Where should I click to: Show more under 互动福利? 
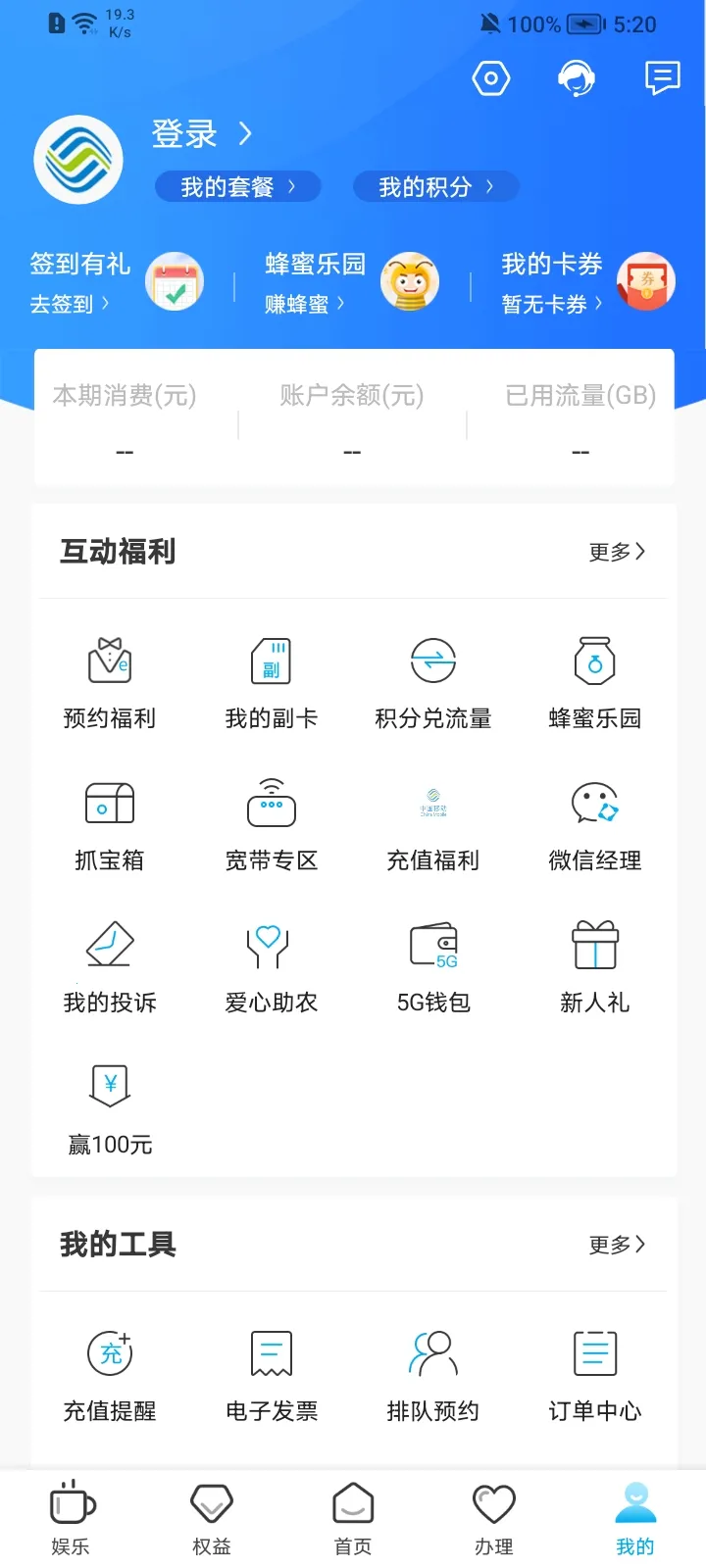[616, 552]
